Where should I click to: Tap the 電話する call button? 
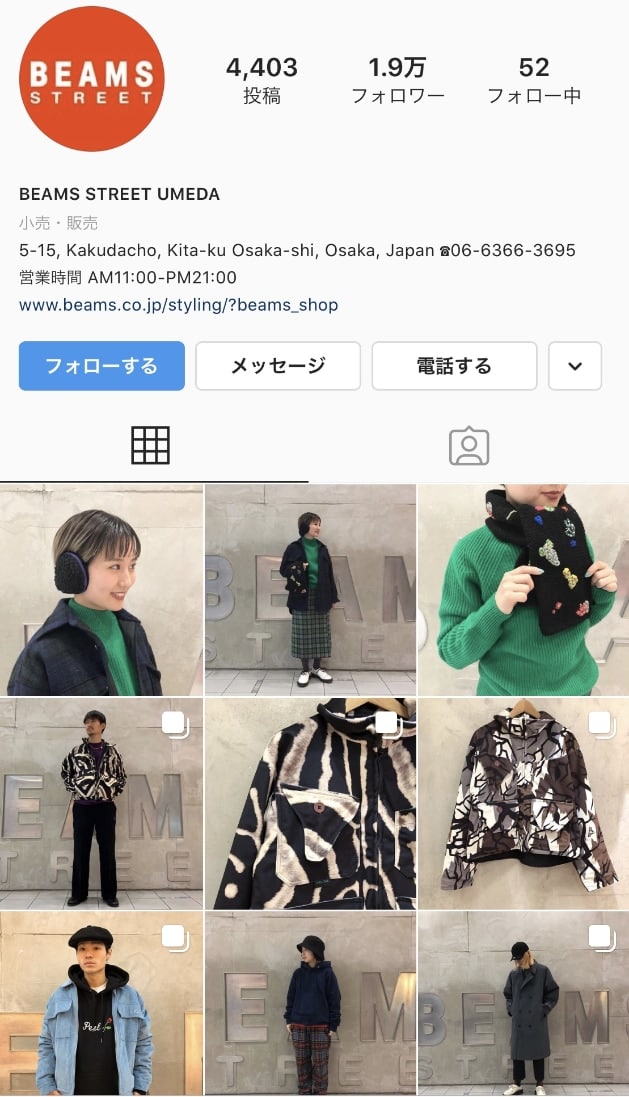tap(454, 366)
